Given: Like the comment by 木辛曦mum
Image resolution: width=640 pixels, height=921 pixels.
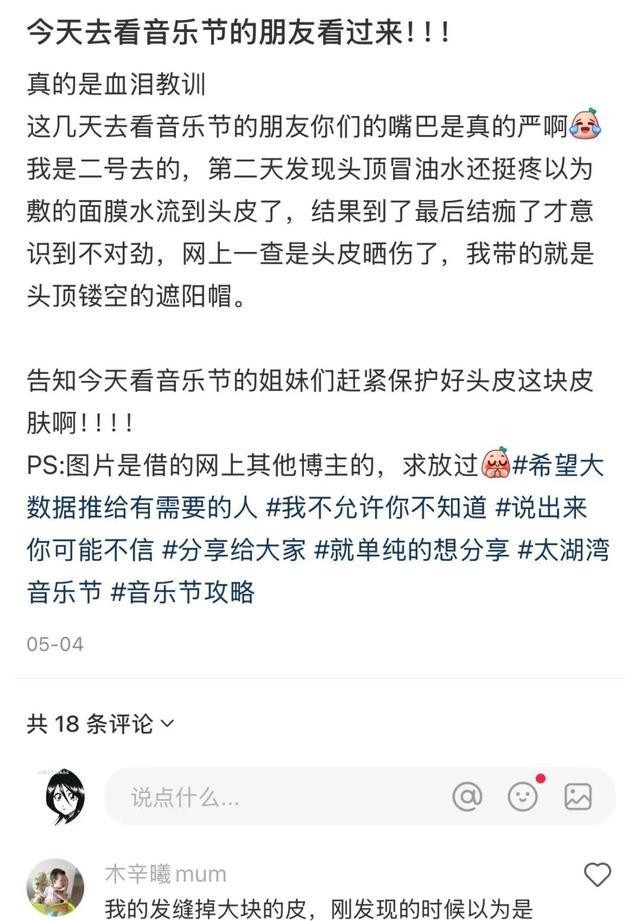Looking at the screenshot, I should [597, 875].
